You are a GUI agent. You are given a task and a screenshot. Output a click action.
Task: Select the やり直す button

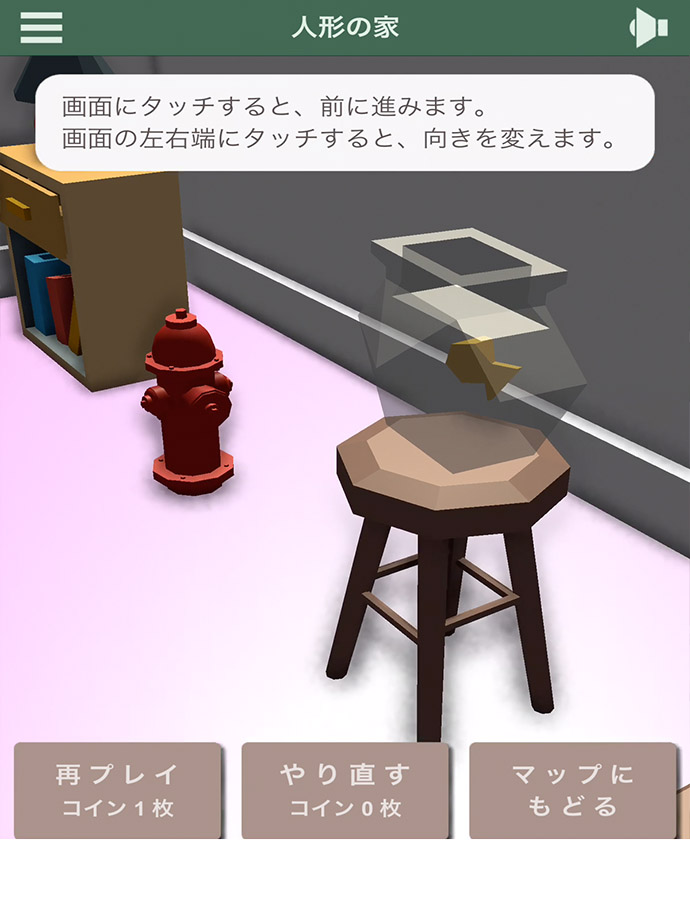click(345, 790)
